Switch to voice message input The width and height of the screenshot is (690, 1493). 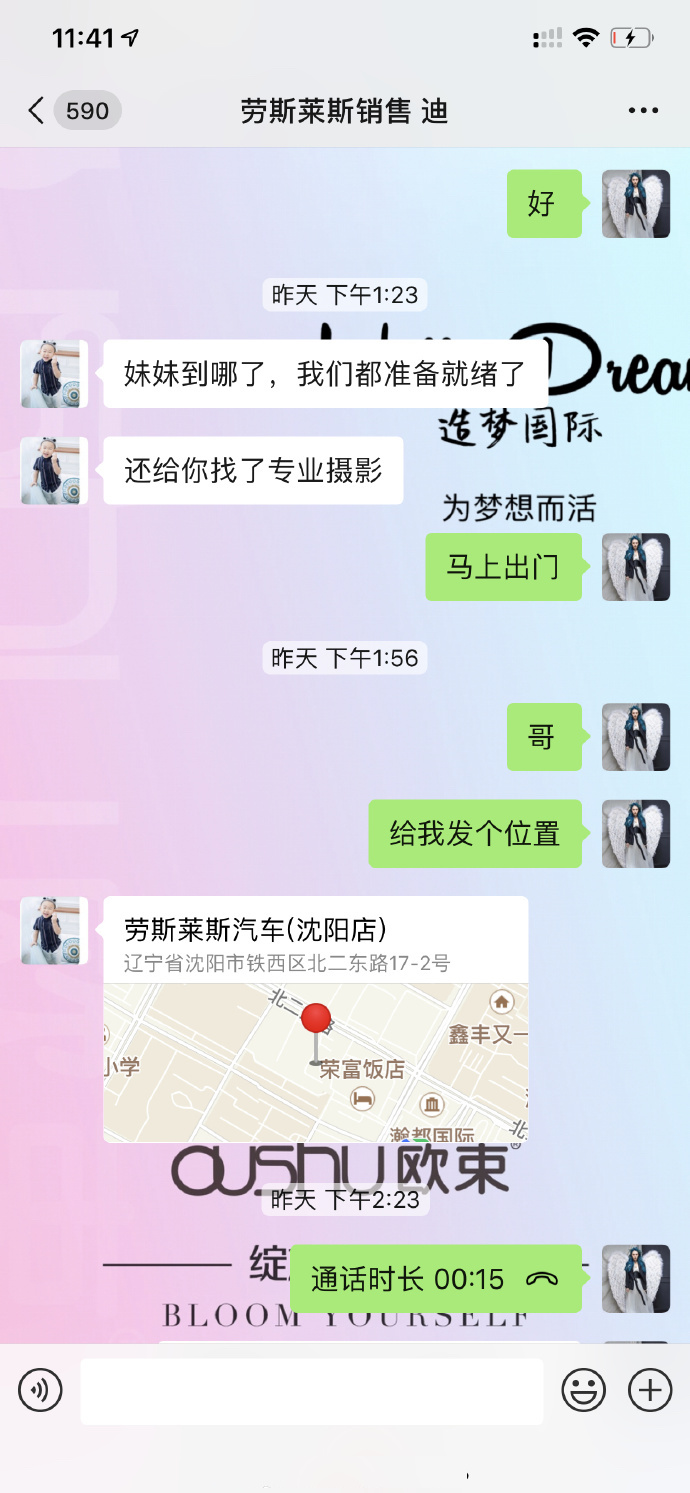[x=40, y=1390]
